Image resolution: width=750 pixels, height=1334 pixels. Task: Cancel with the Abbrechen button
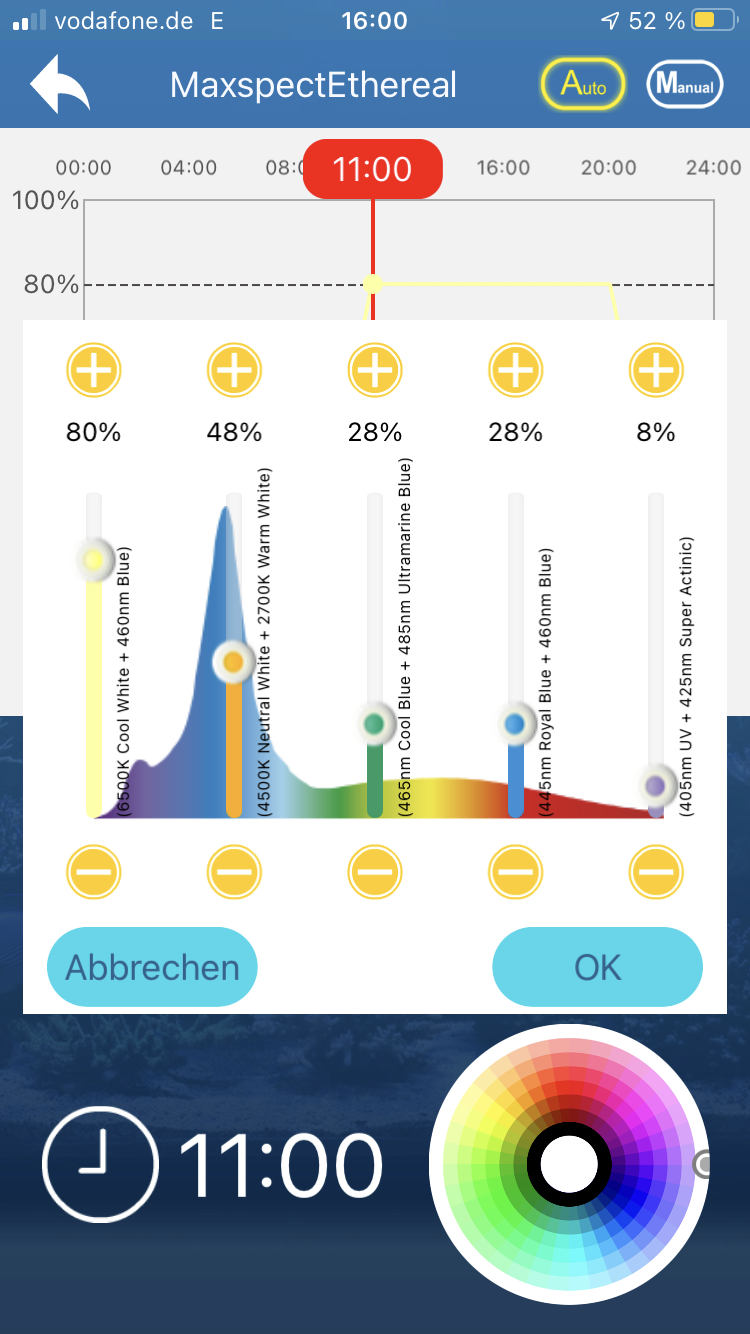pyautogui.click(x=152, y=967)
